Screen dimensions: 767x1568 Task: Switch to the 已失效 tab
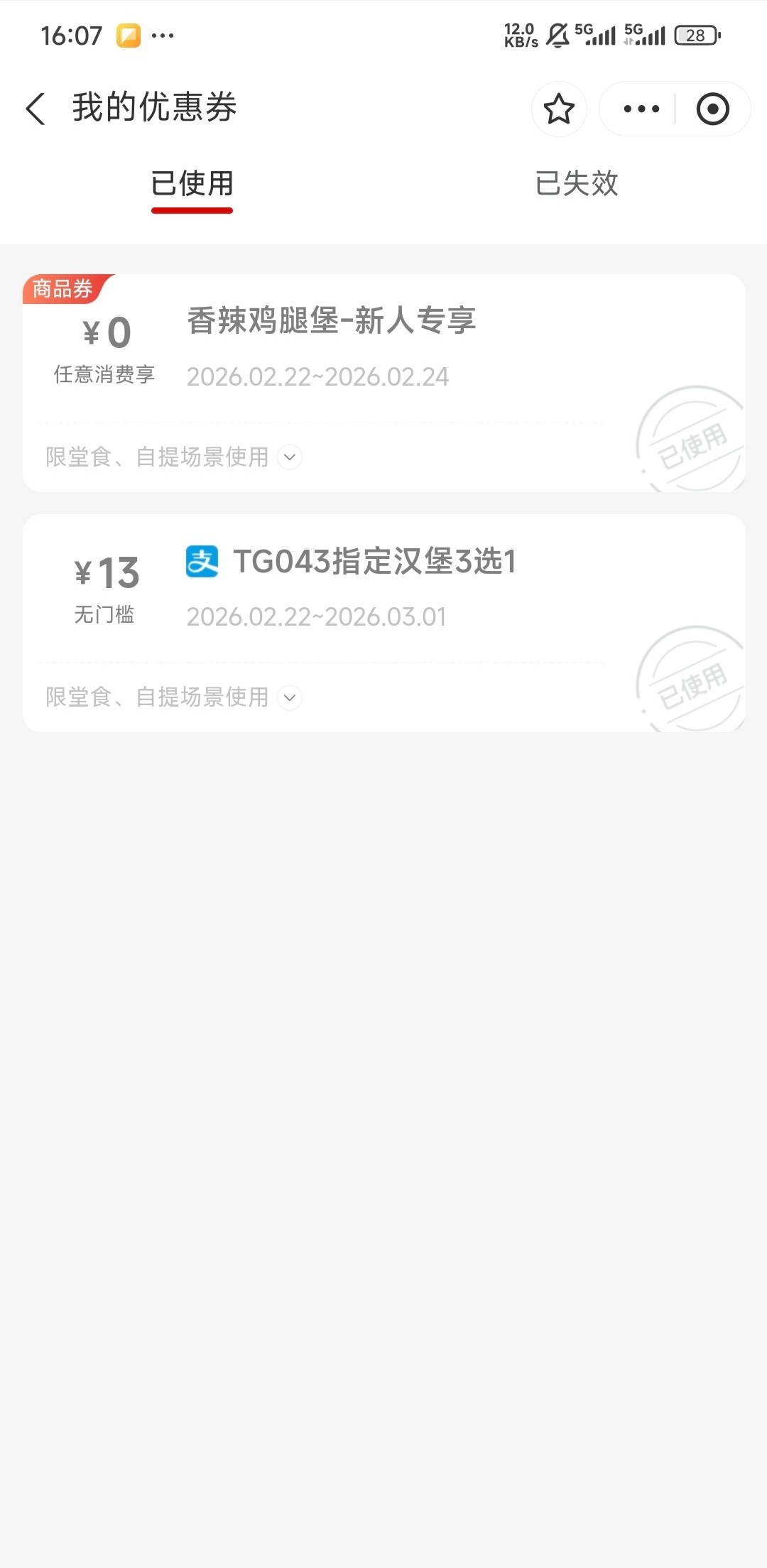576,184
